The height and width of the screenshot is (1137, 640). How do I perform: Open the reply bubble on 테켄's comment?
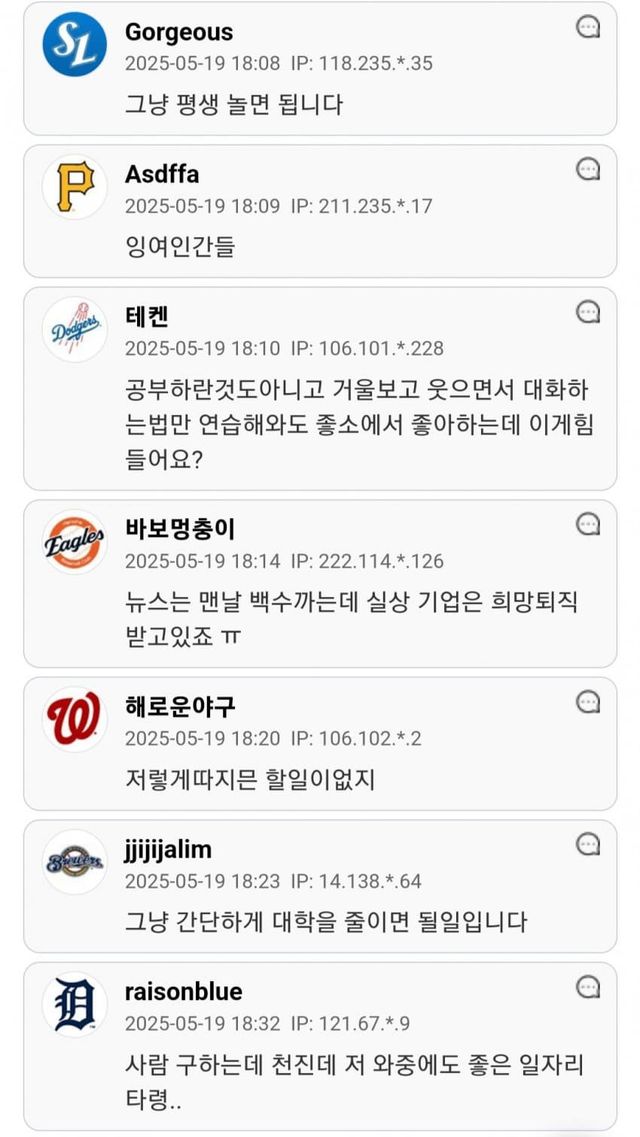(x=588, y=313)
